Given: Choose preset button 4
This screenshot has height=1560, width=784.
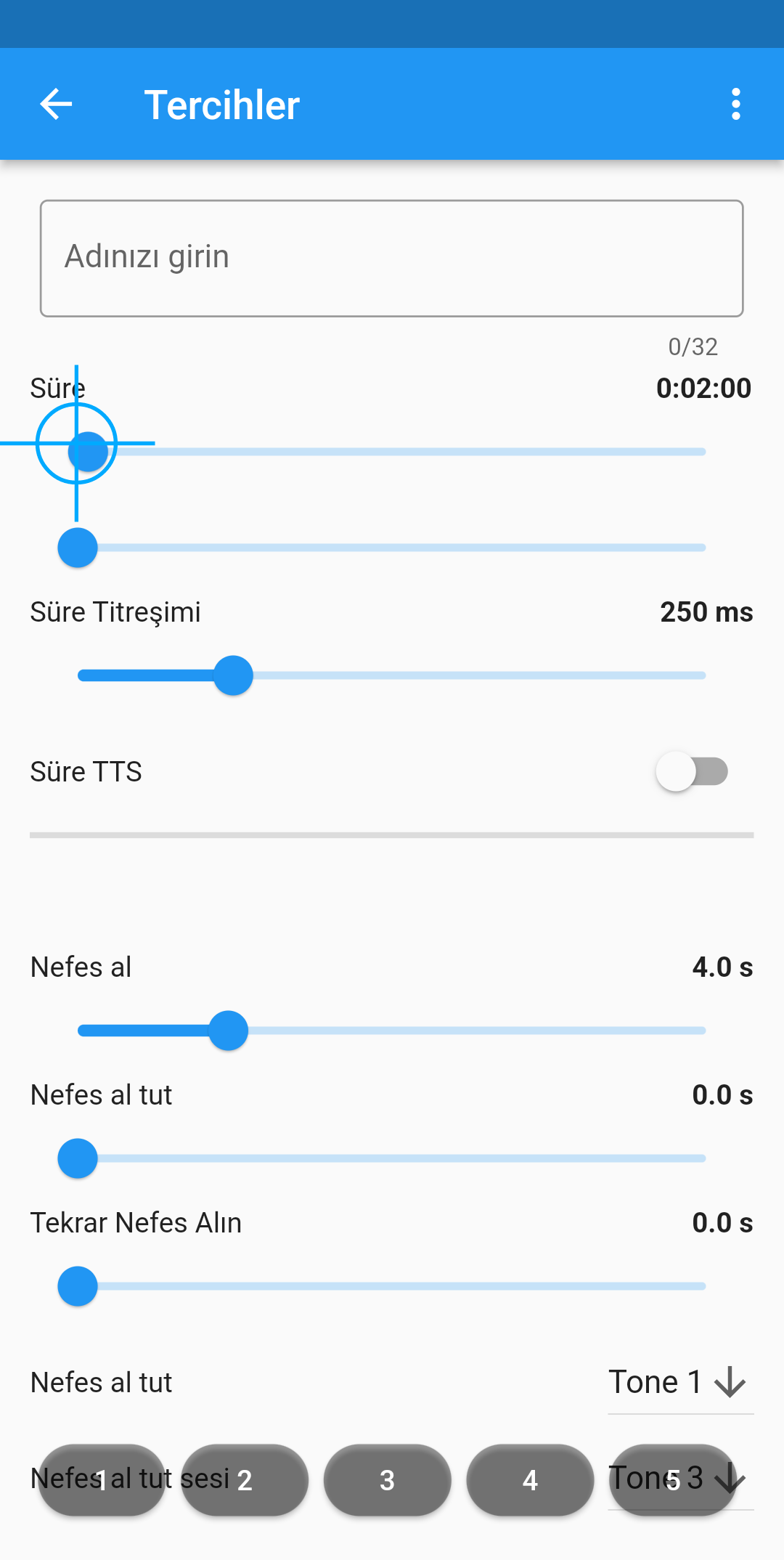Looking at the screenshot, I should coord(530,1480).
